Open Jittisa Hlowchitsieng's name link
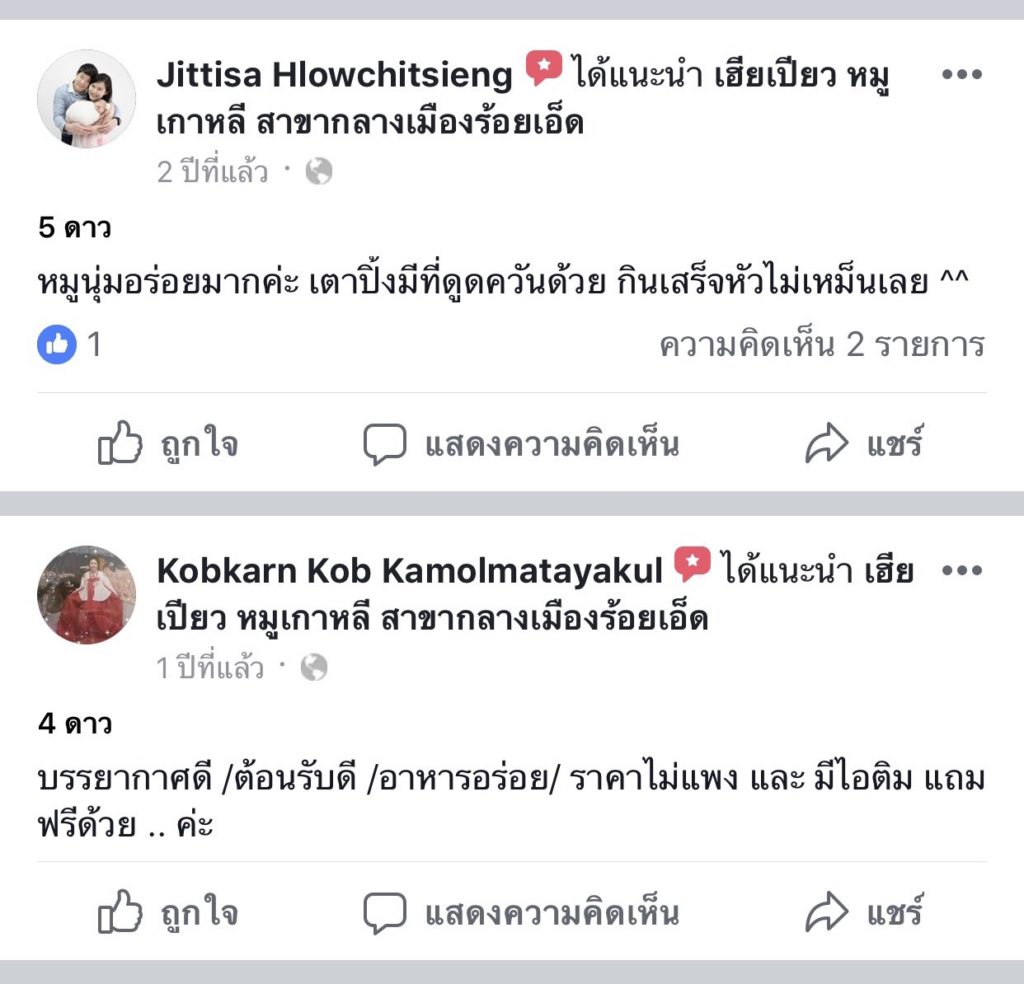1024x984 pixels. 334,75
